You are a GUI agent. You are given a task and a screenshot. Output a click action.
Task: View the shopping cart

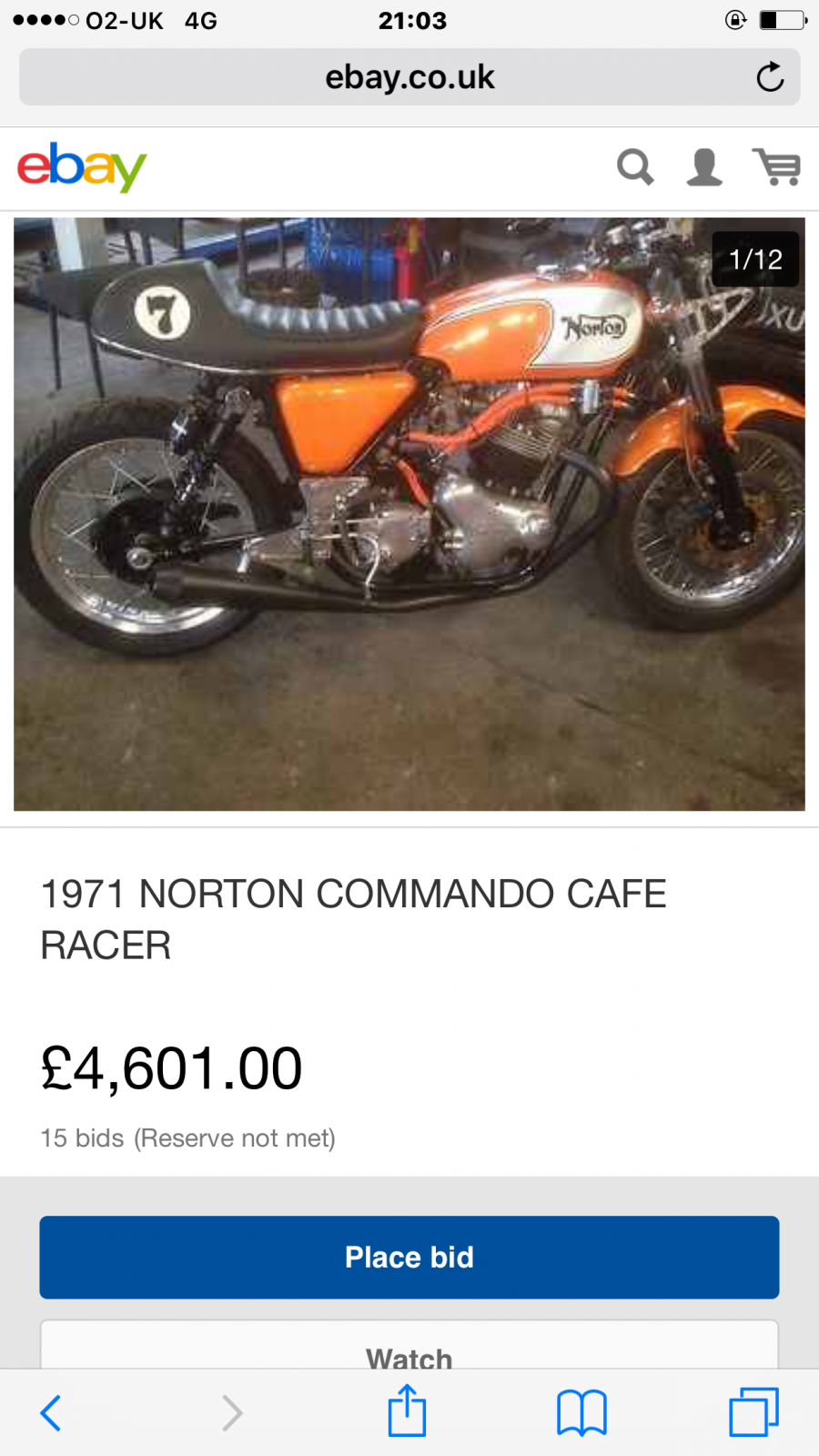776,167
